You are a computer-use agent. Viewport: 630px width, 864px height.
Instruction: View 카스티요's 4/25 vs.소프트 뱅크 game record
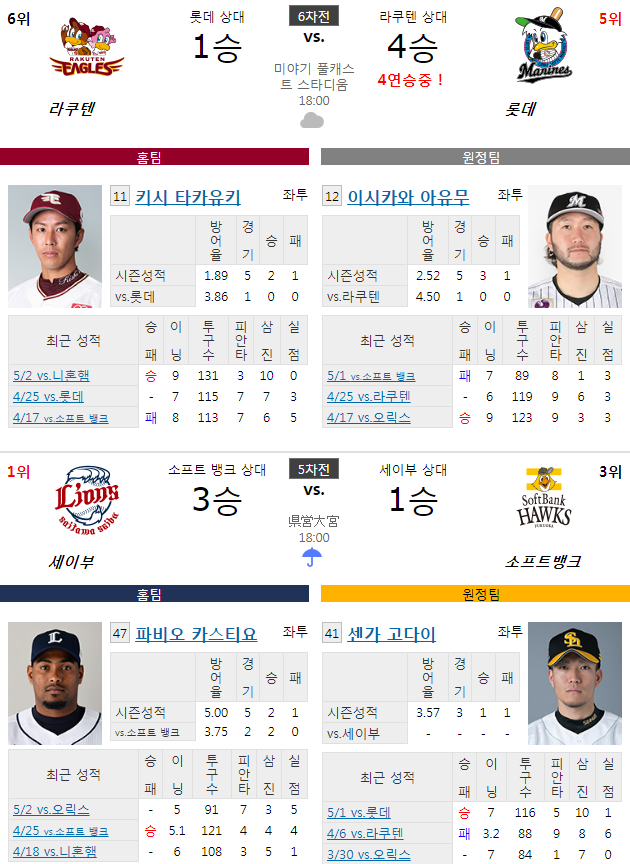60,831
